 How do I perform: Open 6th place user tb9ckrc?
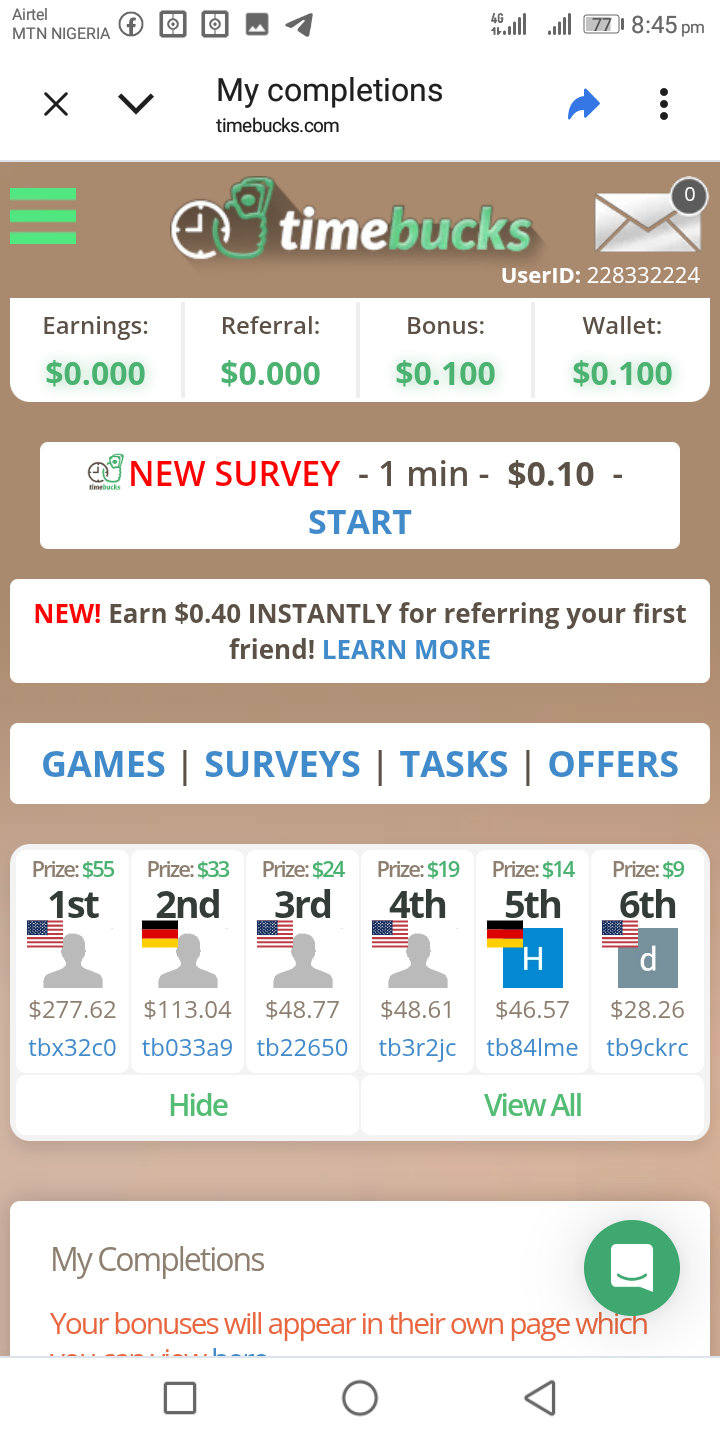[x=647, y=1048]
